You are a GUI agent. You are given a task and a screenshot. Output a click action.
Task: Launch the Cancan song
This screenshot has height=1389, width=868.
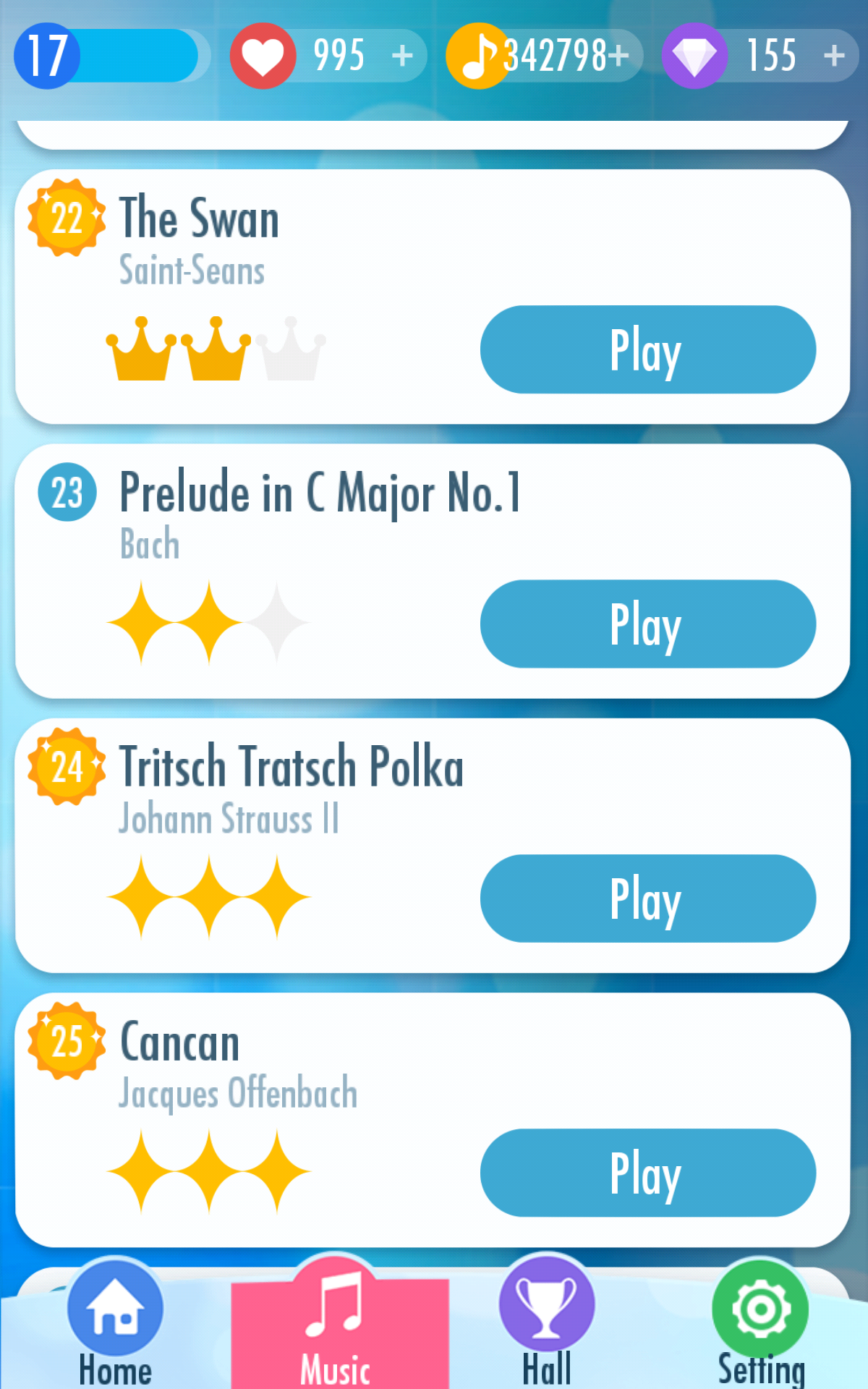(x=648, y=1173)
